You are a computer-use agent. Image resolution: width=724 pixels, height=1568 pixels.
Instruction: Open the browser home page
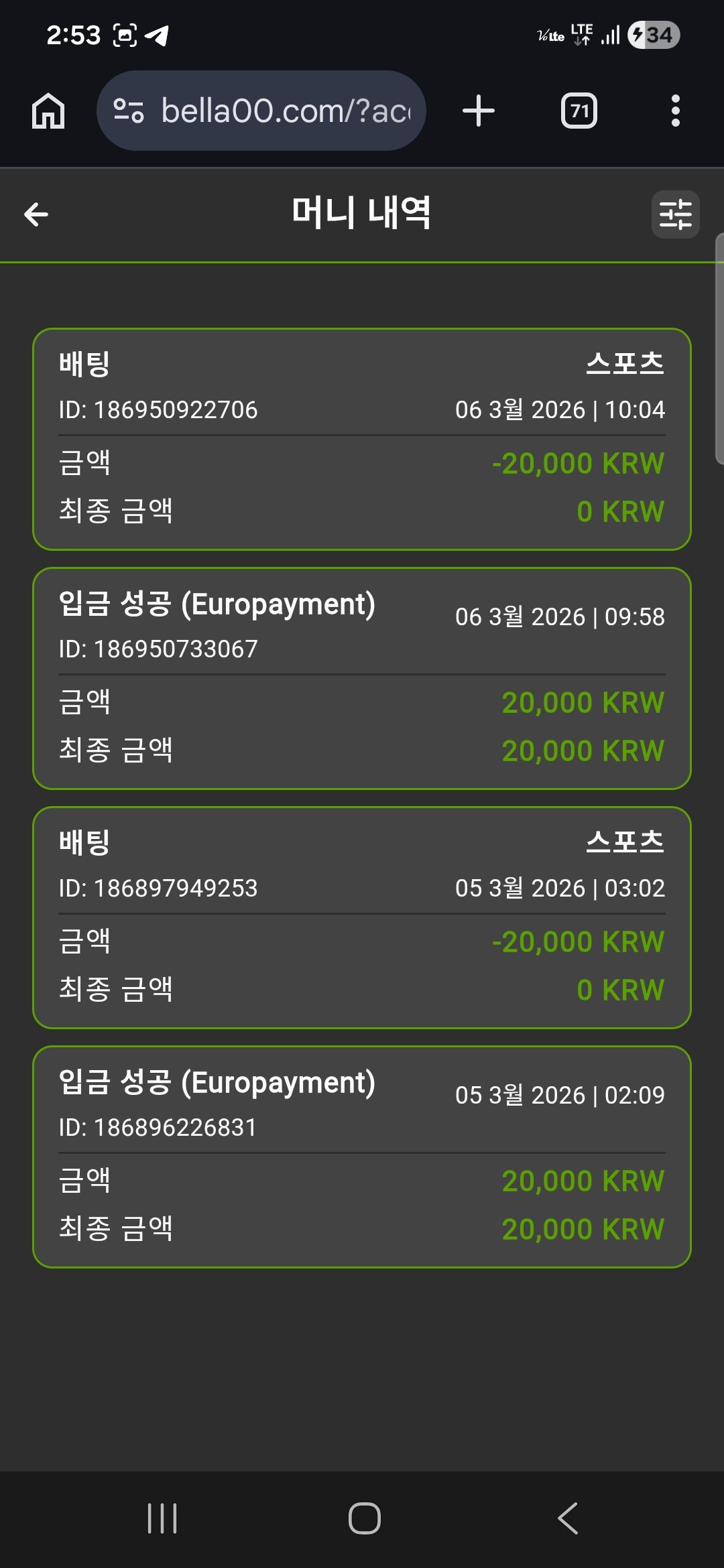tap(48, 111)
